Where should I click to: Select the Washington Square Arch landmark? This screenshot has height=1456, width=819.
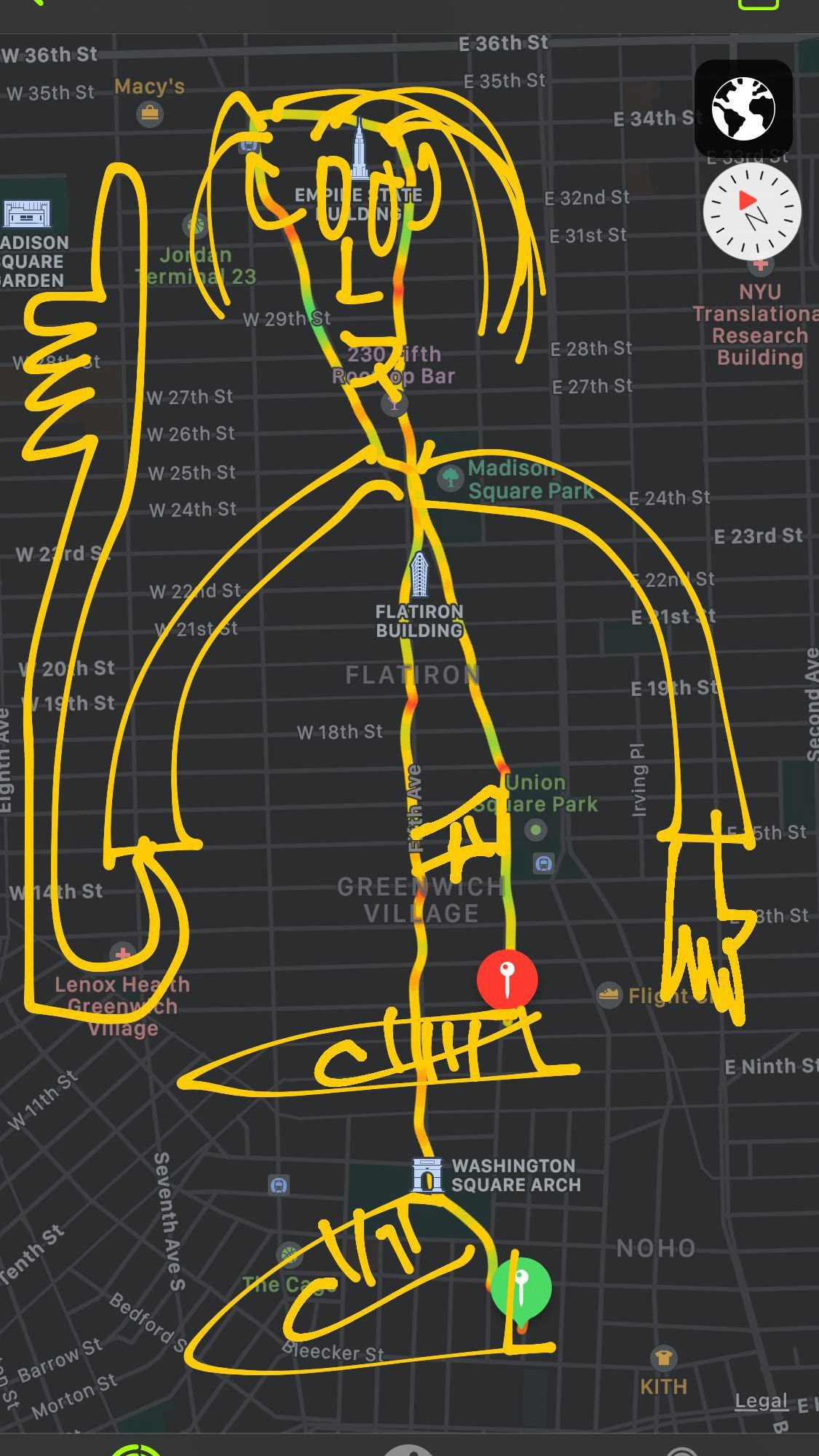pos(427,1174)
